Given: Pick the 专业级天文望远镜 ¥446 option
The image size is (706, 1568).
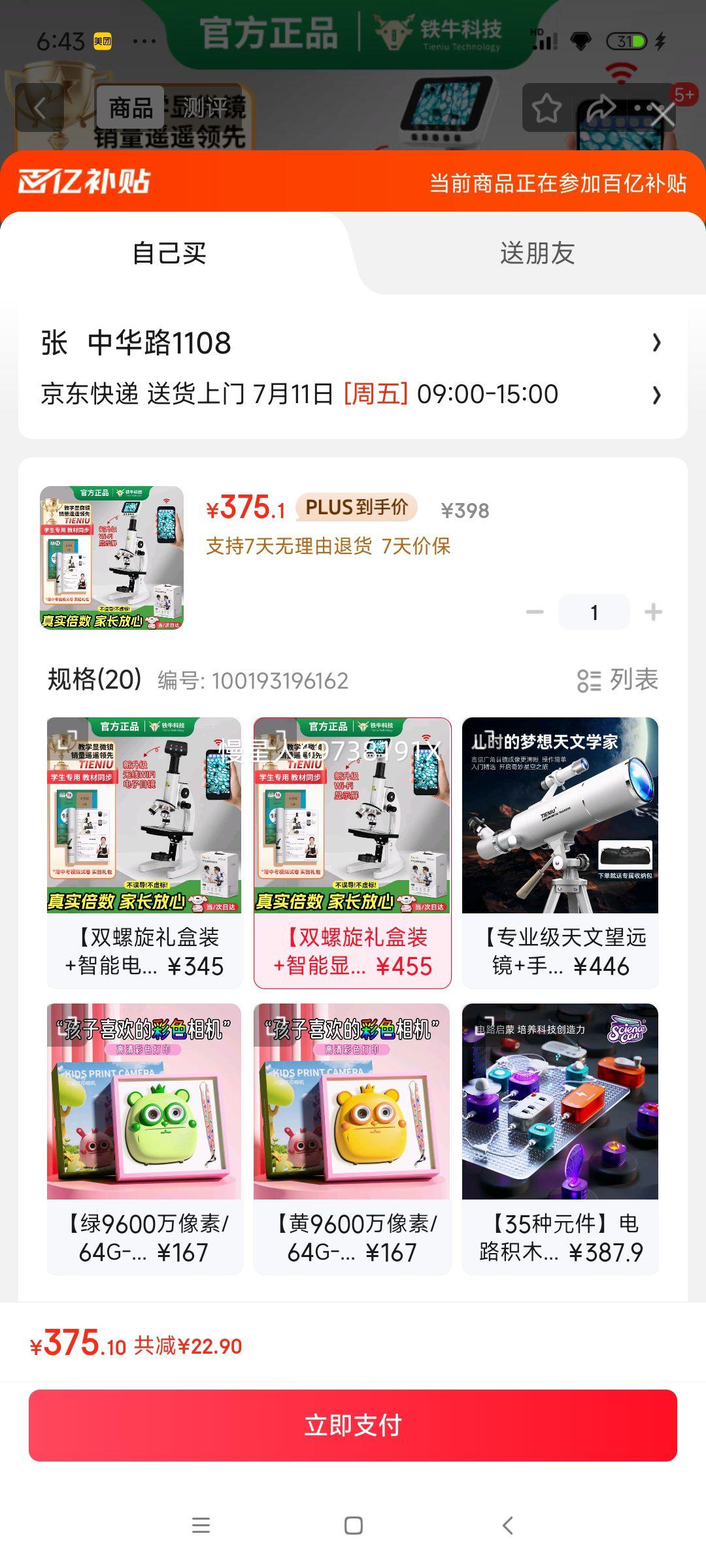Looking at the screenshot, I should click(x=560, y=853).
